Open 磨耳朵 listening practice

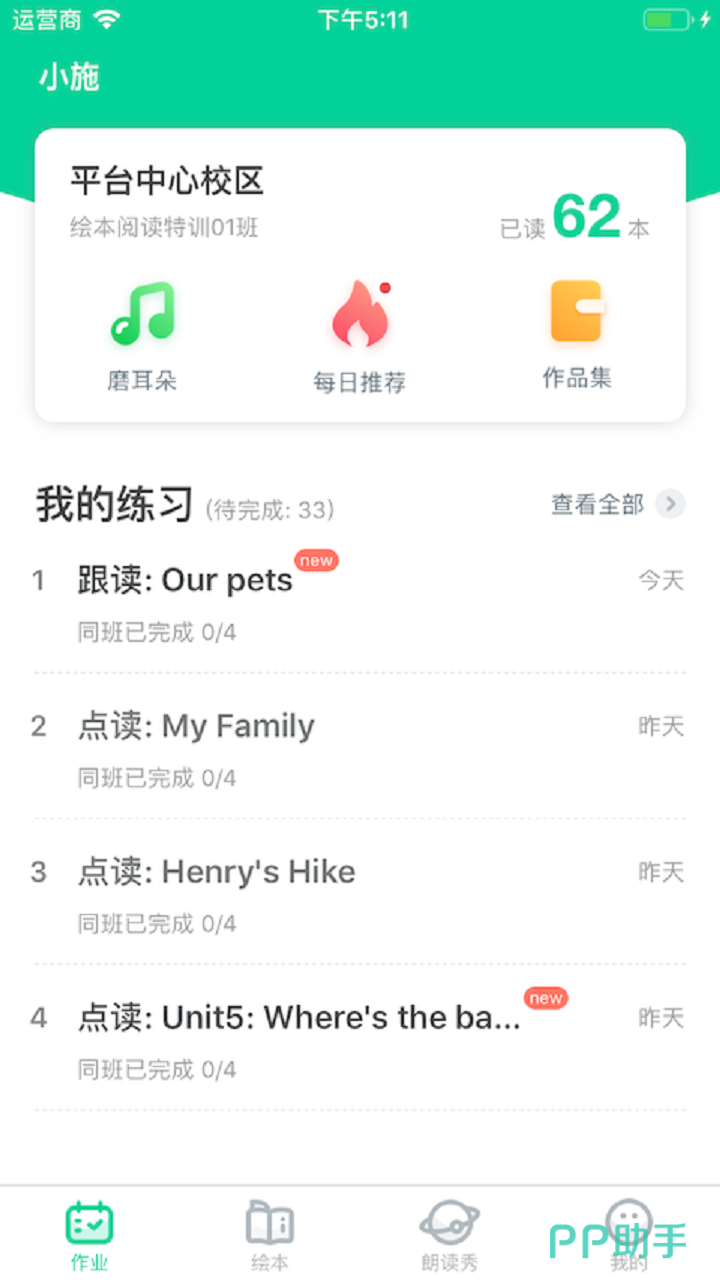142,336
